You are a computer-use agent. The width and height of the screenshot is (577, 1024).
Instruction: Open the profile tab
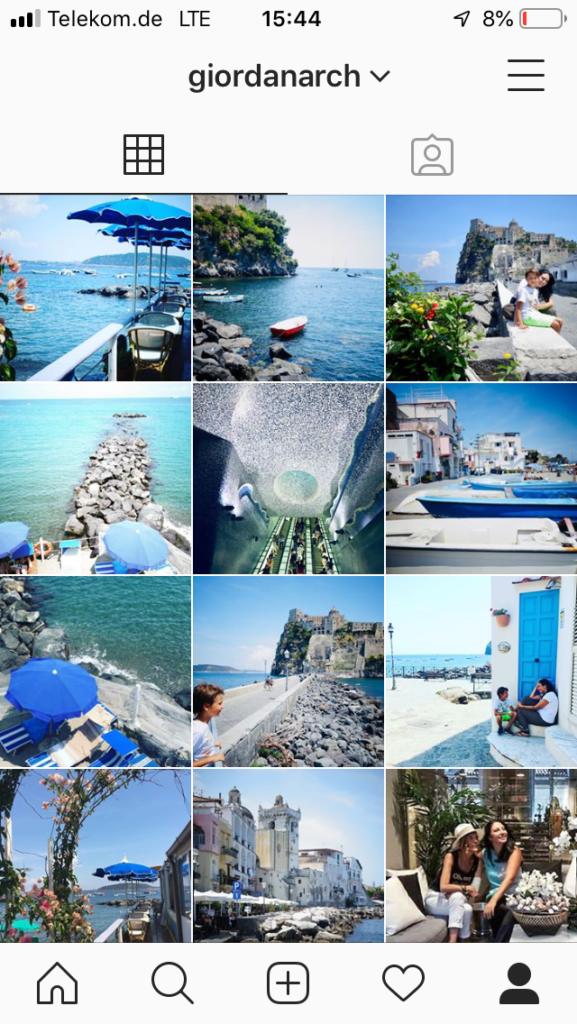tap(519, 983)
